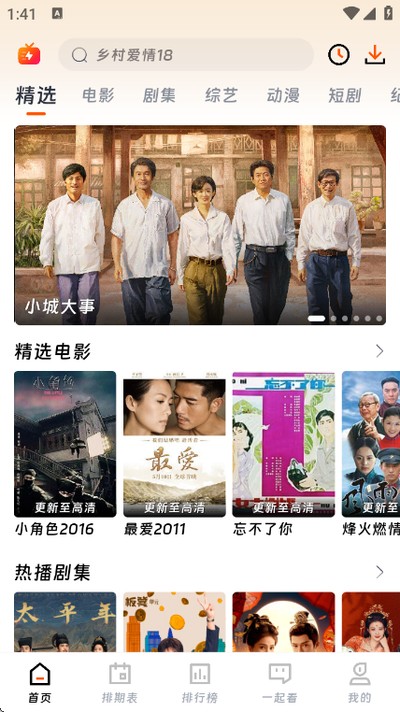Switch to 排期表 in bottom navigation

click(x=120, y=682)
